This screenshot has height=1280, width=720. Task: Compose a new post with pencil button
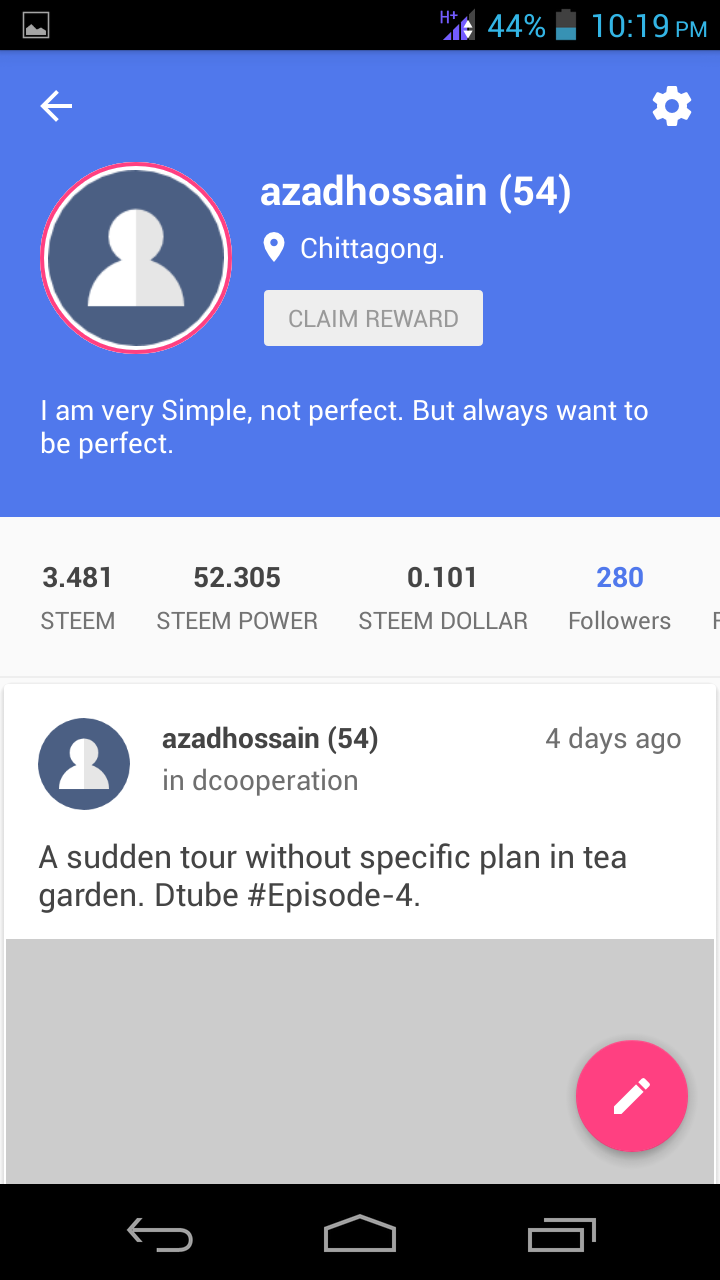click(631, 1096)
